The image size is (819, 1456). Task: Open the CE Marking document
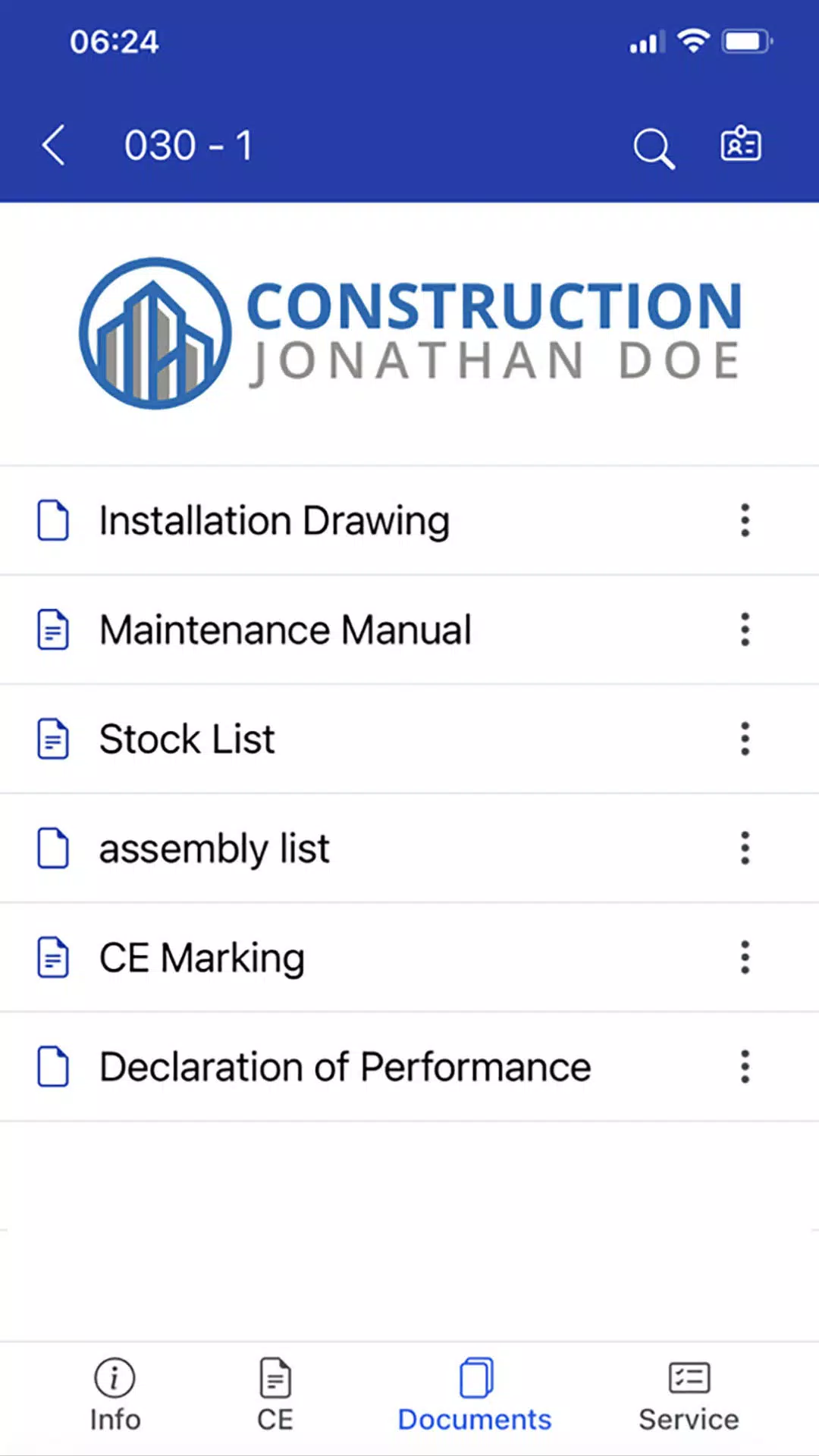(x=409, y=958)
